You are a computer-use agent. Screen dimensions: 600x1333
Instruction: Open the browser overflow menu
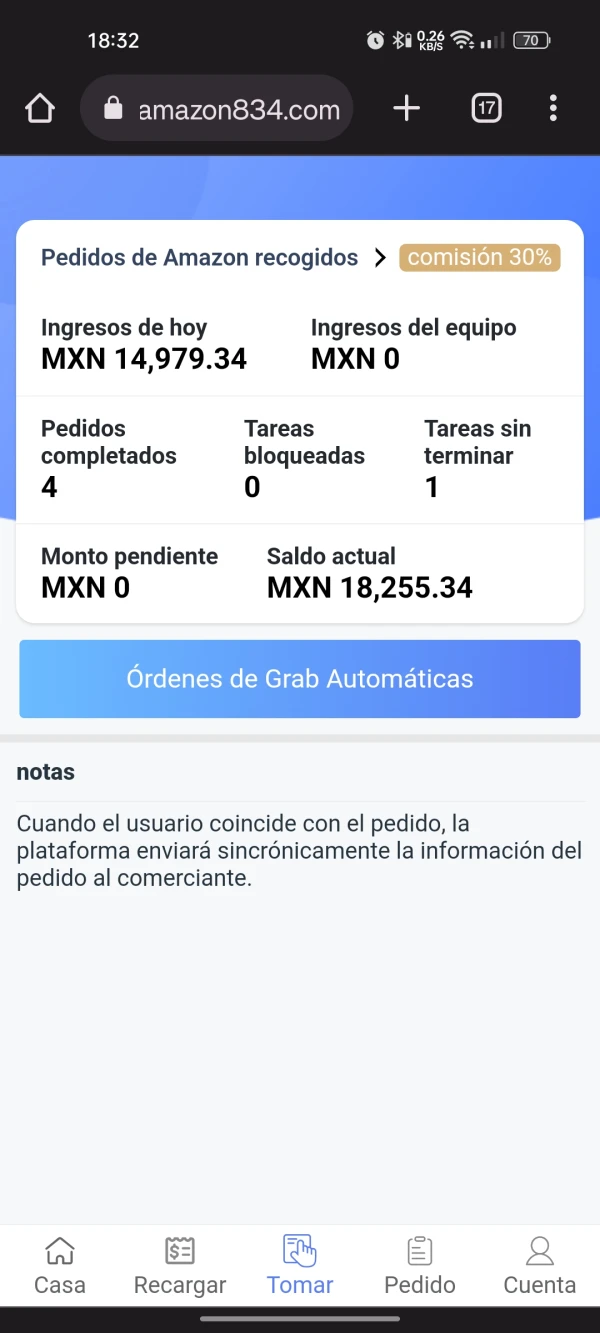coord(553,108)
